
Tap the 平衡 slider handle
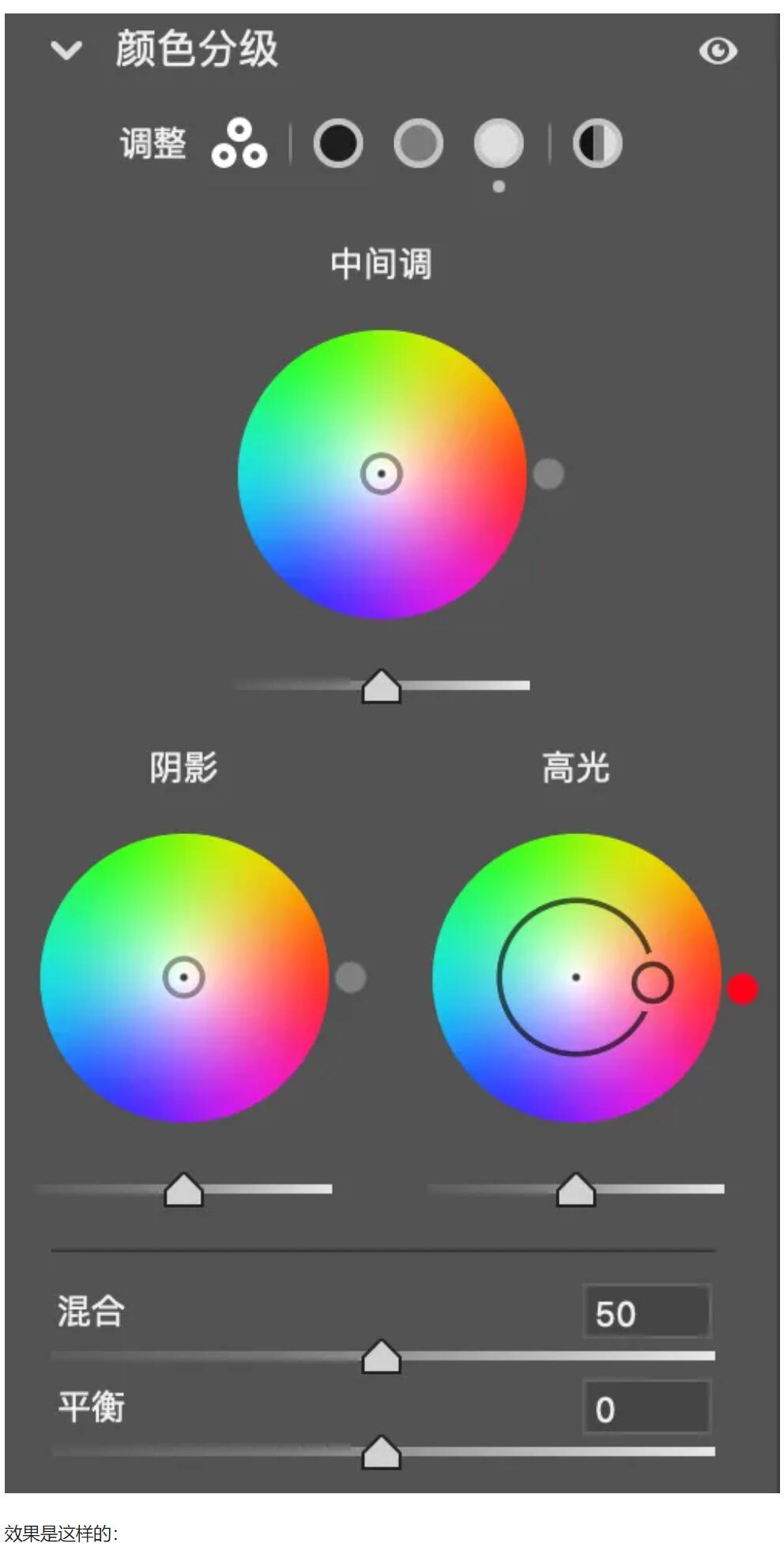point(382,1452)
